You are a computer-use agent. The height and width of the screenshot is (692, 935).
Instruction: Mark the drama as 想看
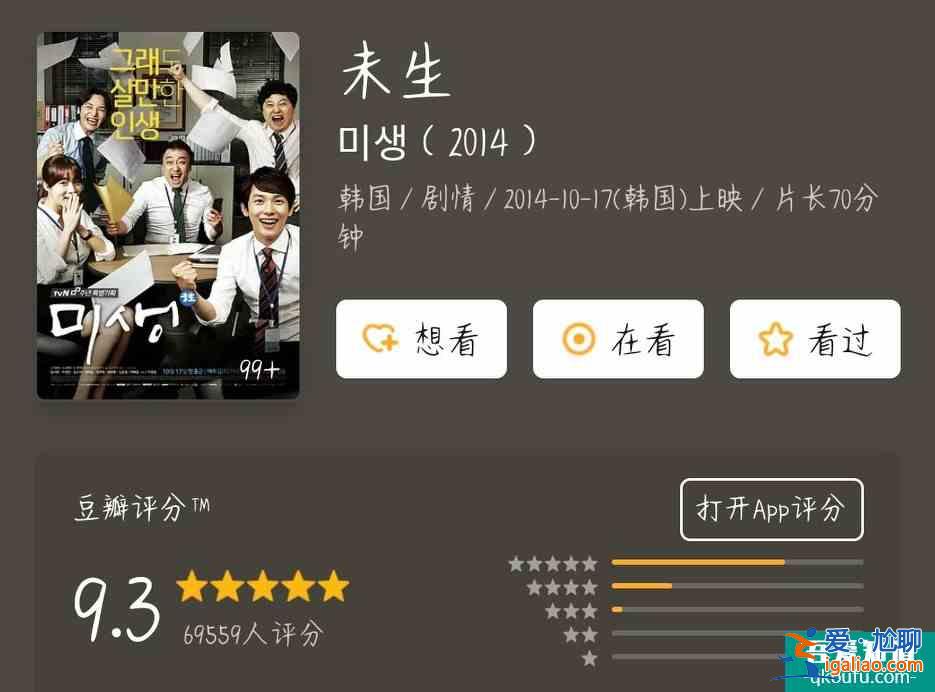[x=421, y=339]
